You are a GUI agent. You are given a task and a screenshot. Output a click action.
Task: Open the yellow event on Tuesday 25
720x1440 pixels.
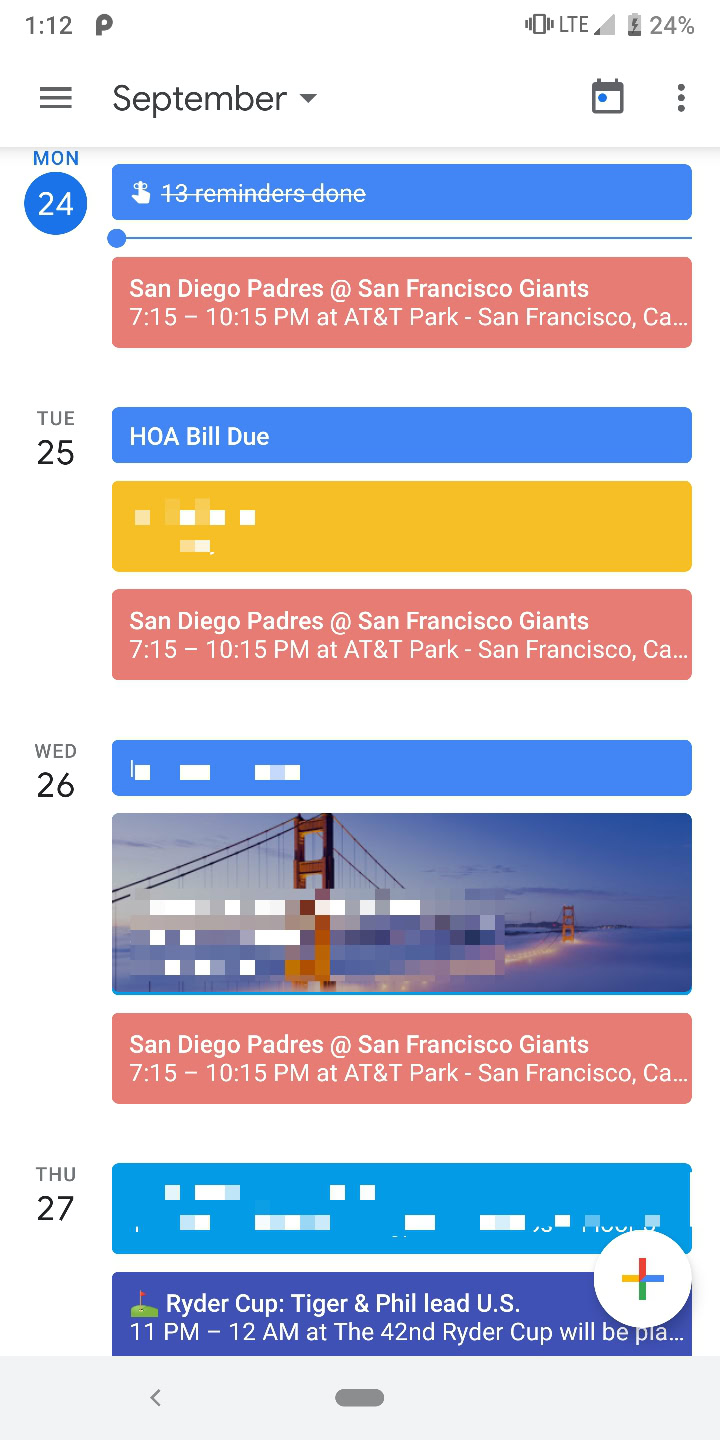click(x=401, y=527)
